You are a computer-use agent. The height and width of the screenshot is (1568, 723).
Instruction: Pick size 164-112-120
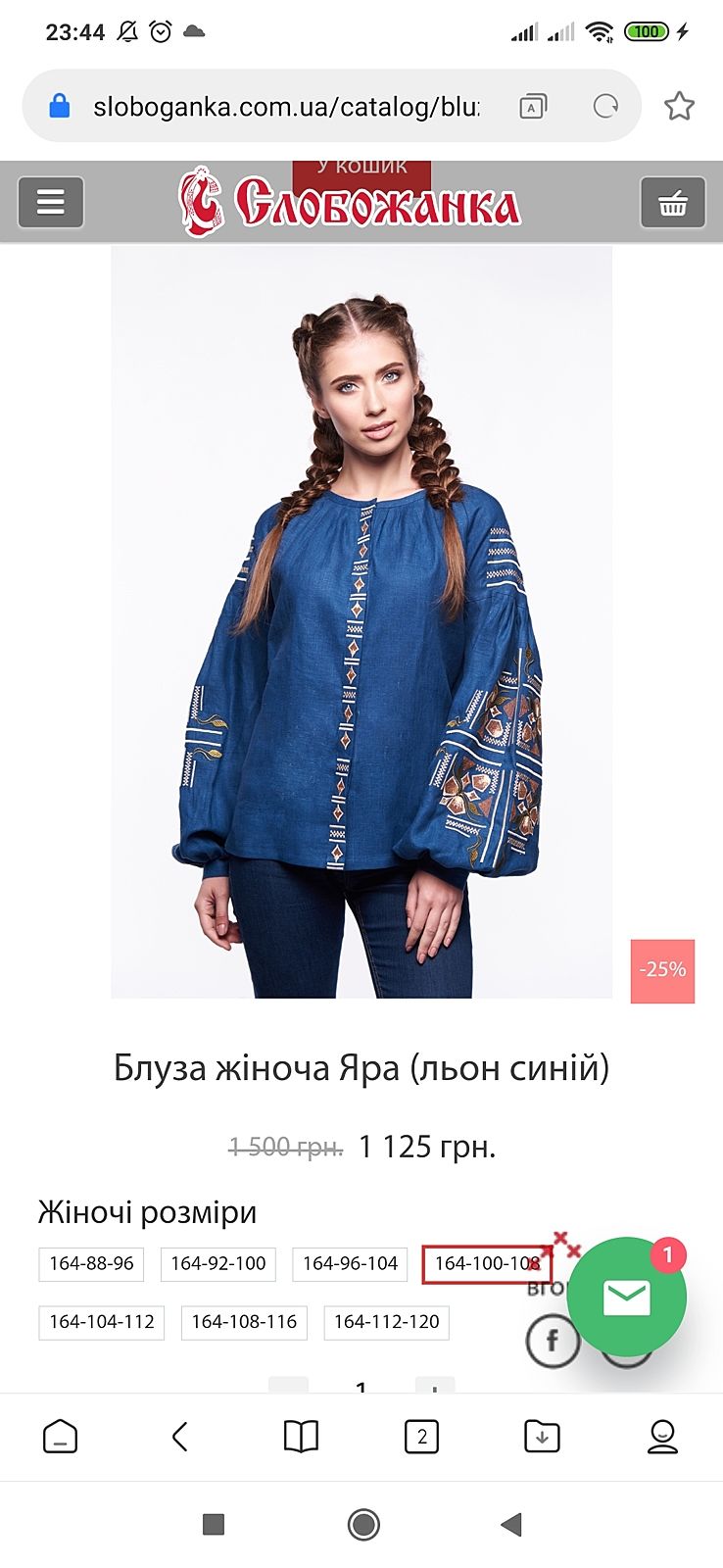[x=386, y=1322]
